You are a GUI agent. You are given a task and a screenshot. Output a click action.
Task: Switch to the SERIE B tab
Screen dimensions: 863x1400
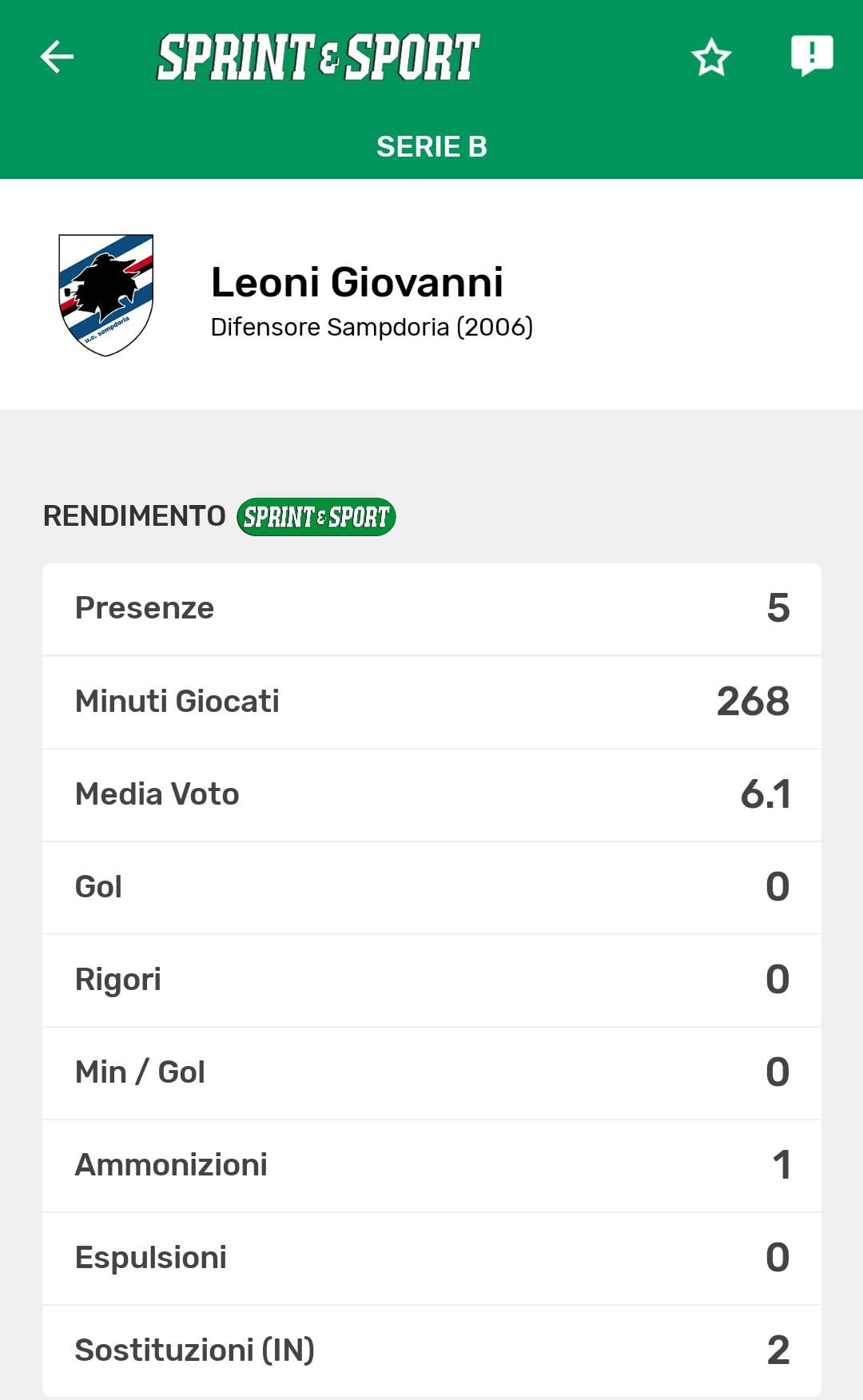(431, 146)
